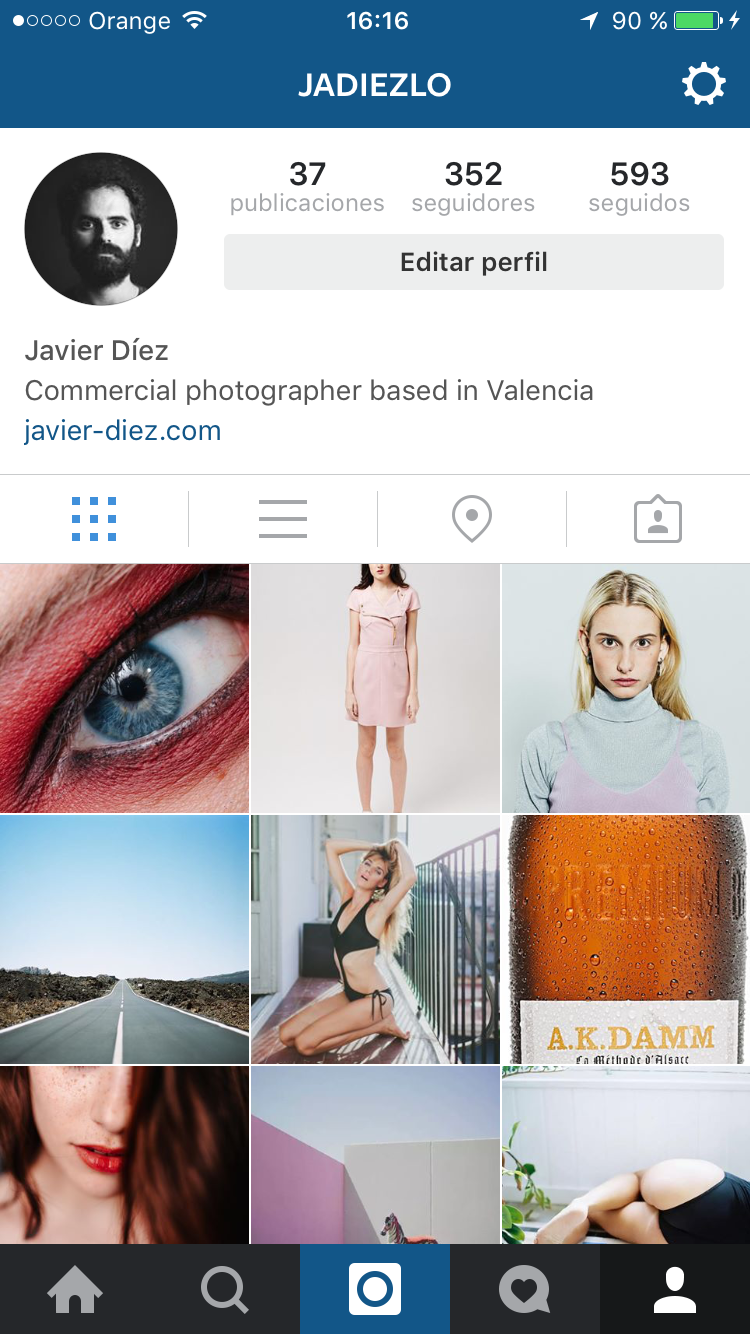
Task: Open the blue eye close-up photo
Action: (124, 688)
